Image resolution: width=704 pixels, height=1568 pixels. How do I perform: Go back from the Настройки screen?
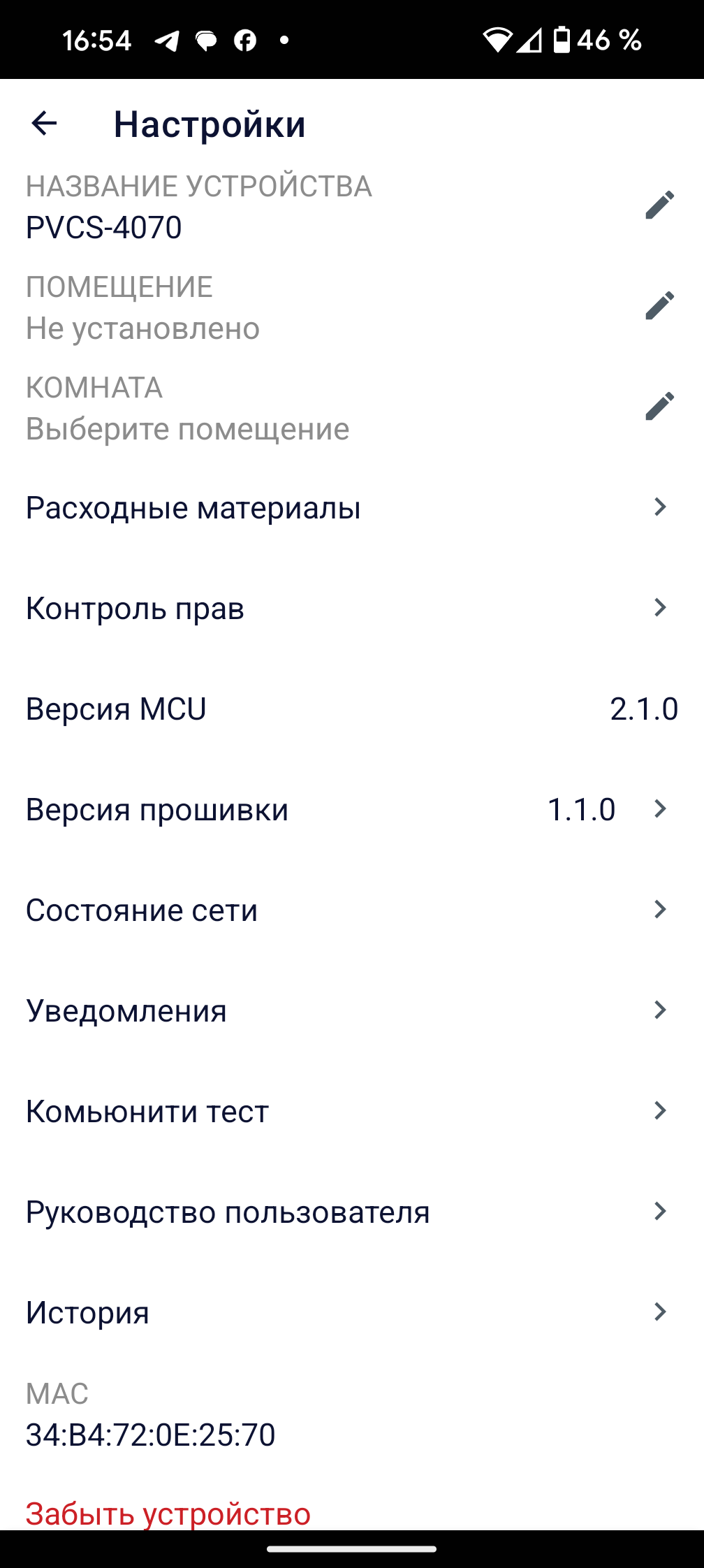(x=44, y=124)
